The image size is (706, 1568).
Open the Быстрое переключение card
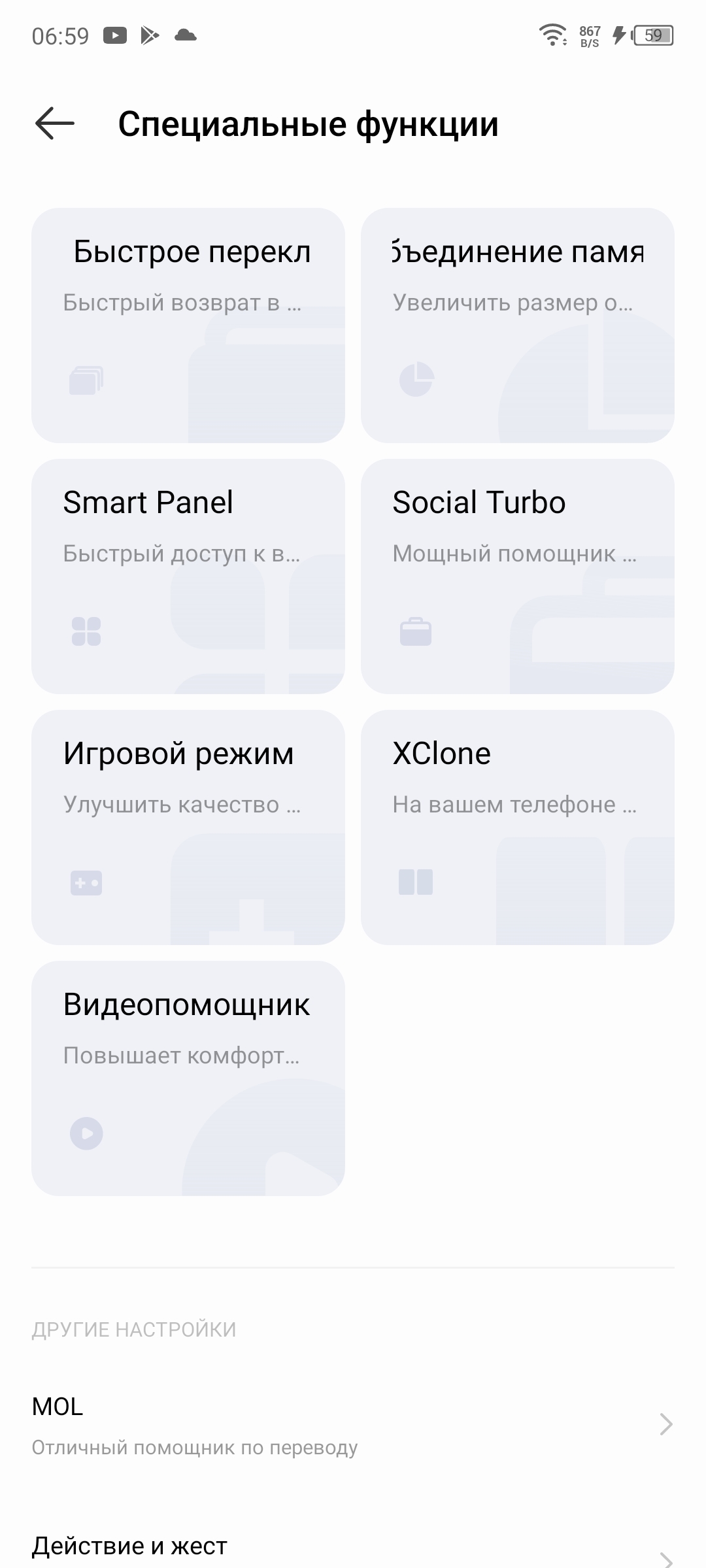pyautogui.click(x=188, y=325)
